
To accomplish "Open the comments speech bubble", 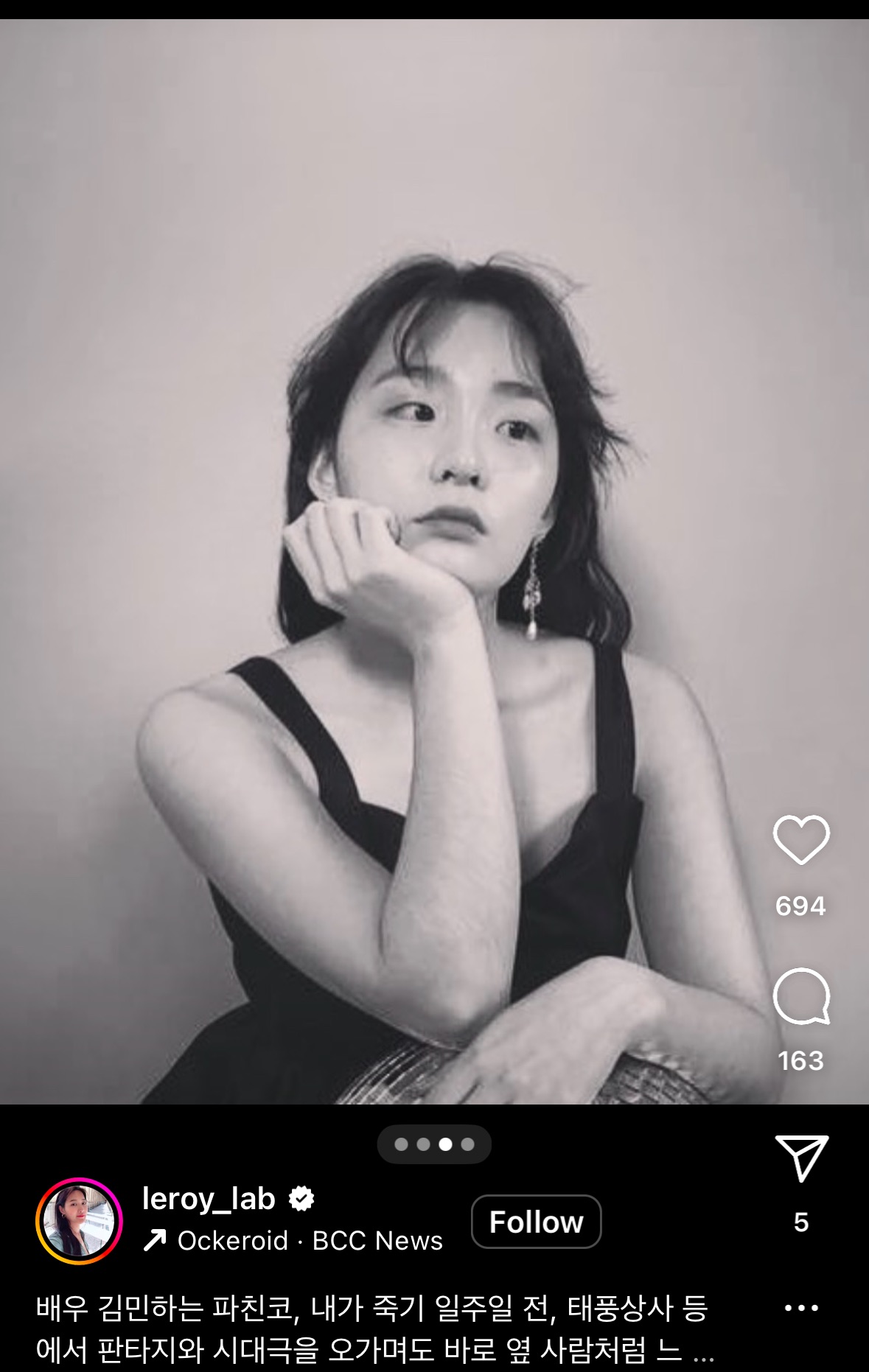I will pyautogui.click(x=801, y=996).
